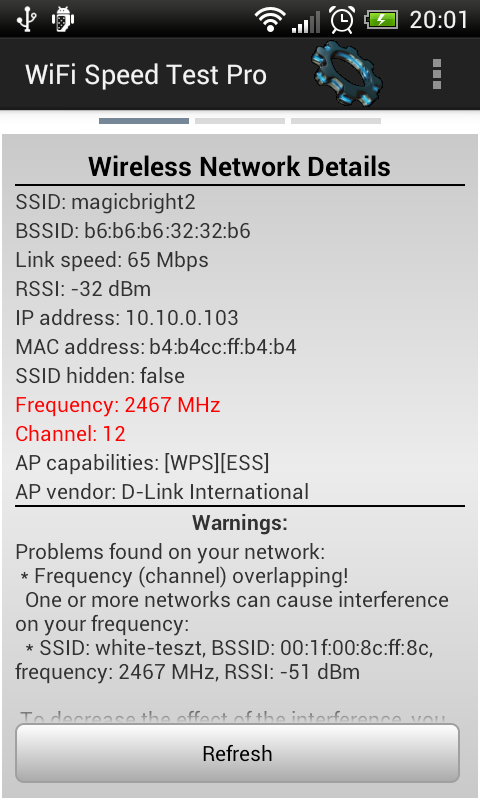The image size is (480, 800).
Task: Refresh the wireless network details
Action: pos(237,753)
